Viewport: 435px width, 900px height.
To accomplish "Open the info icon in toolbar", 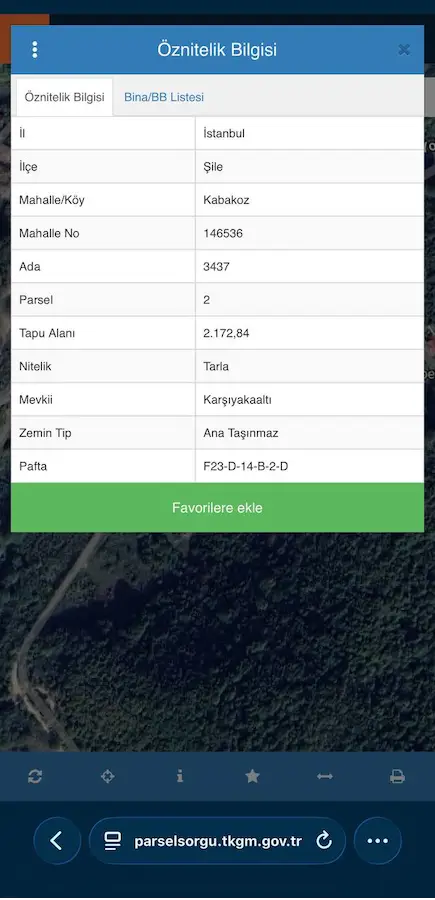I will click(180, 777).
